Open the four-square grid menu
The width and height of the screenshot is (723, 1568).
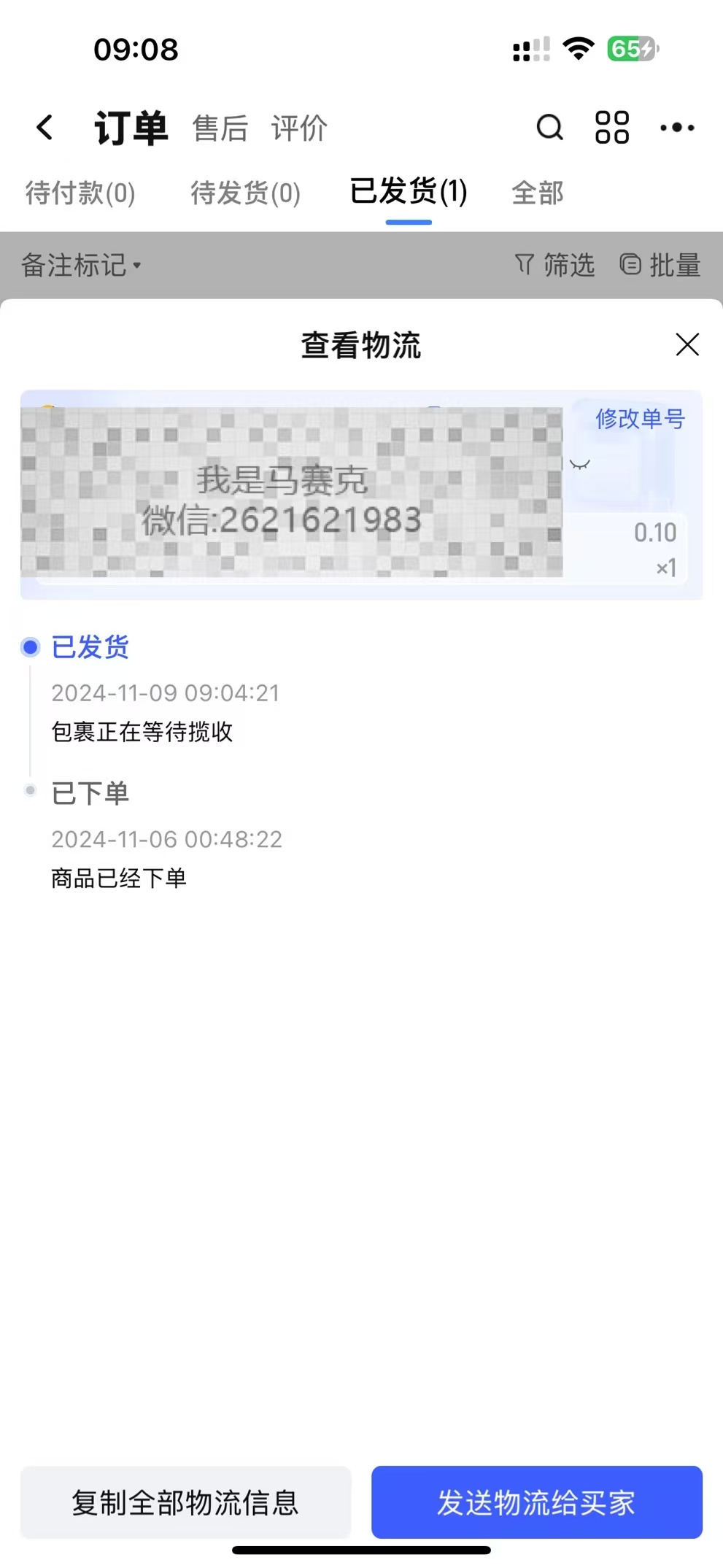(x=611, y=128)
